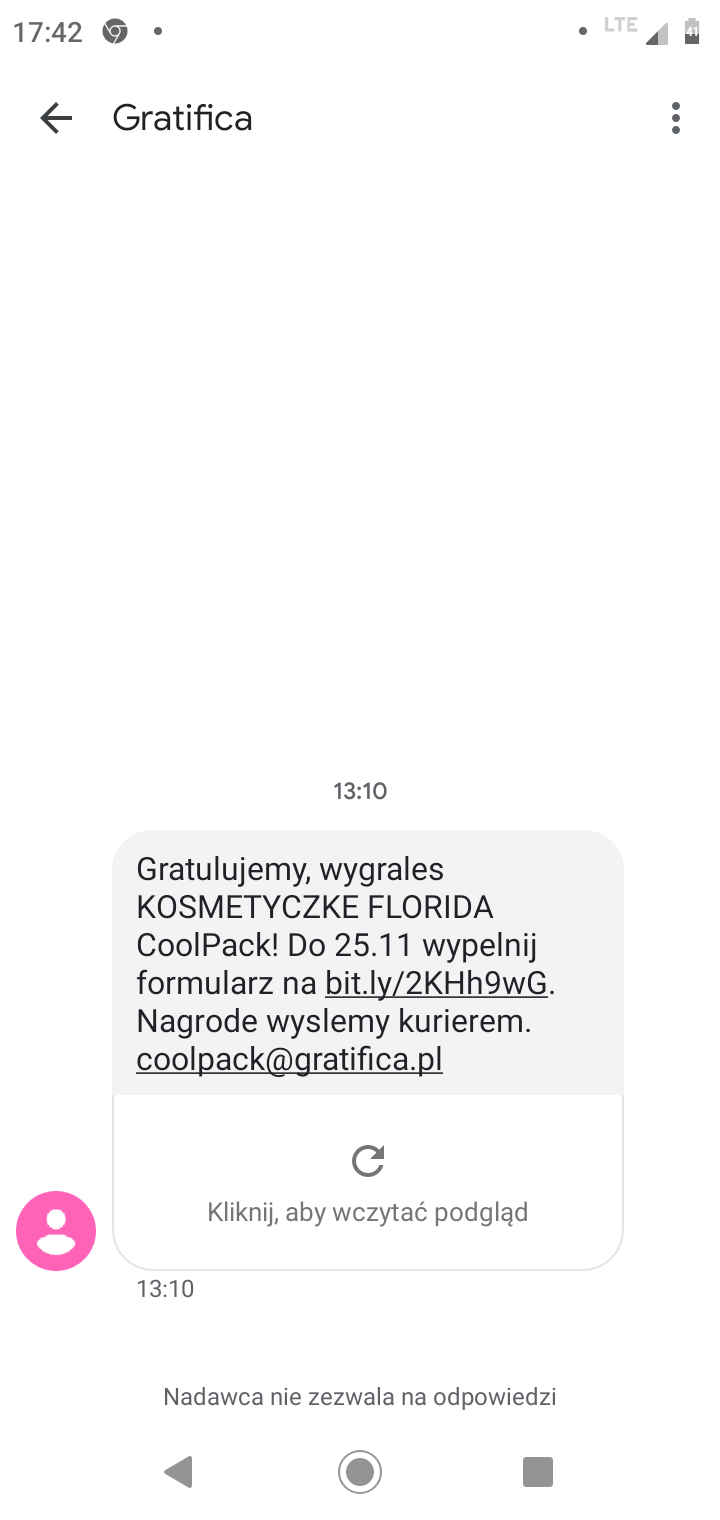Open the Gratifica sender avatar

[56, 1230]
